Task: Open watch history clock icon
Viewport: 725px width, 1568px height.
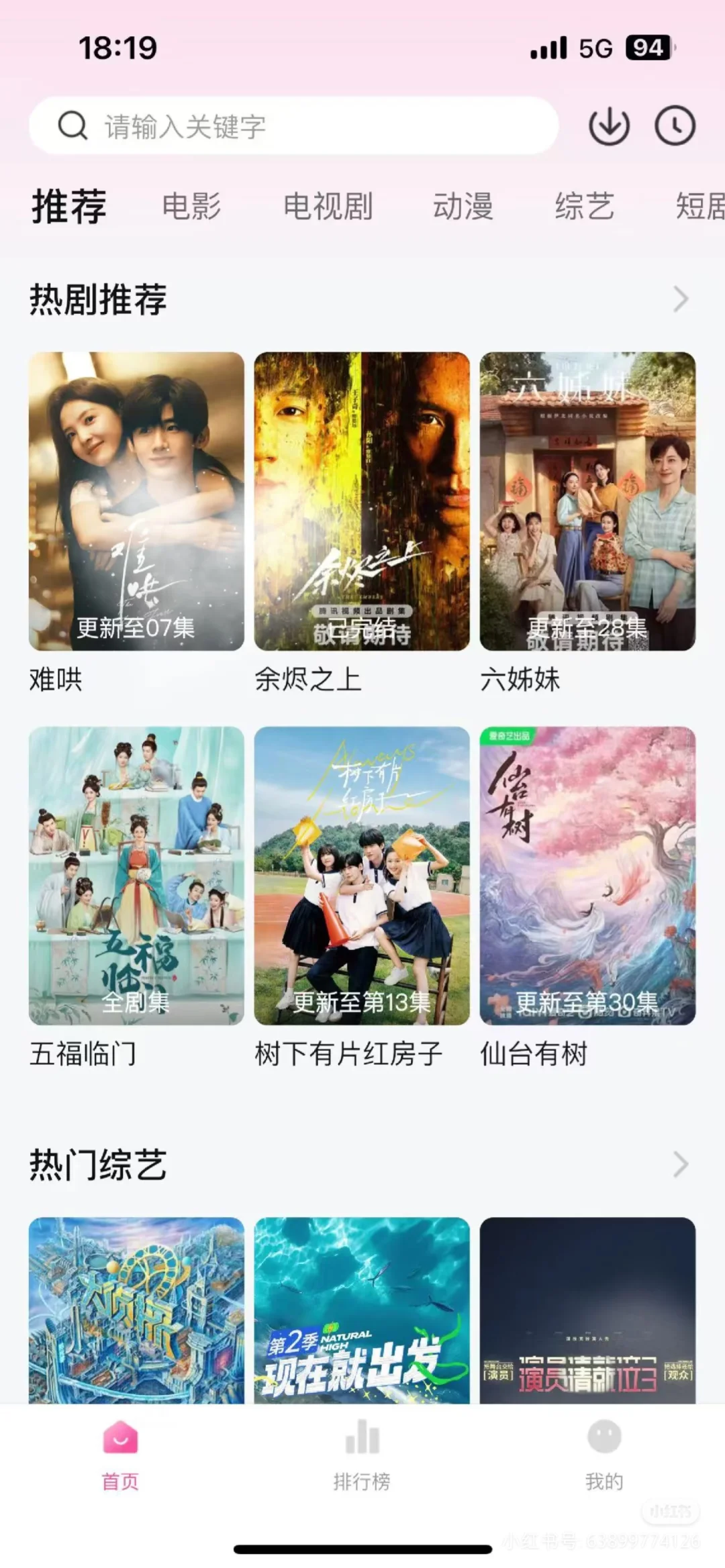Action: [x=675, y=126]
